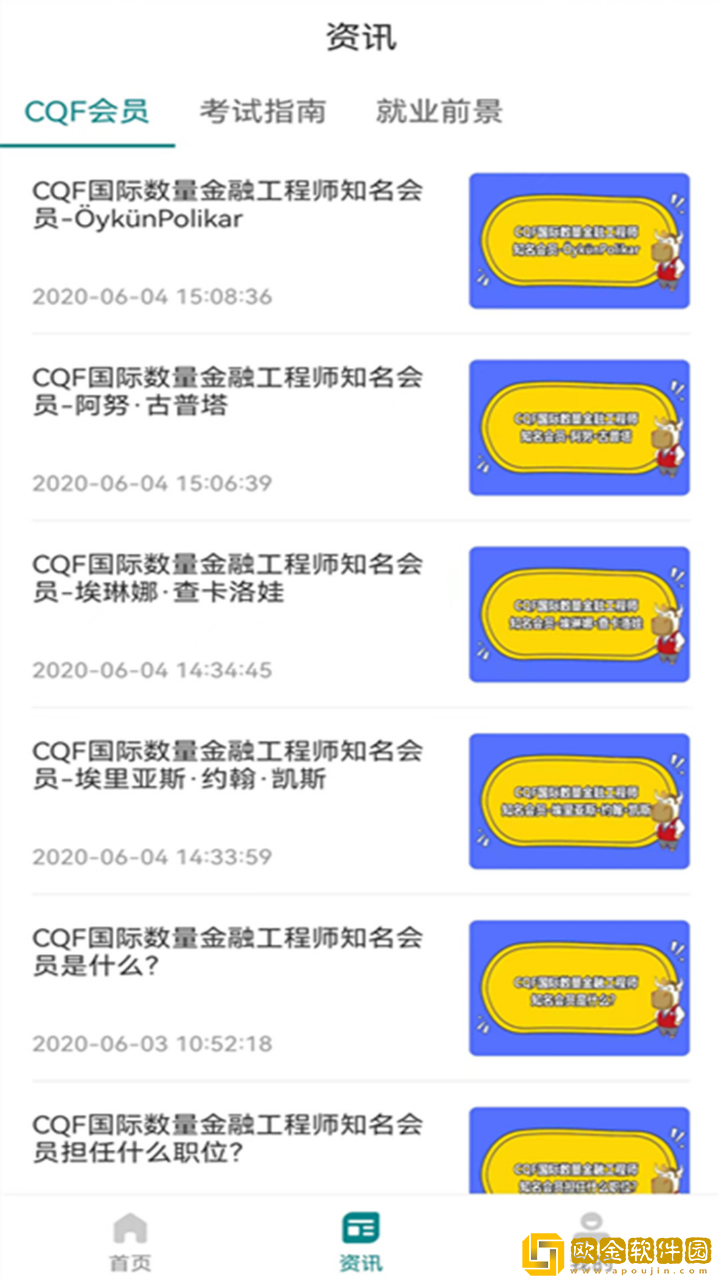This screenshot has width=720, height=1280.
Task: Open the 阿努·古普塔 member article
Action: [230, 392]
